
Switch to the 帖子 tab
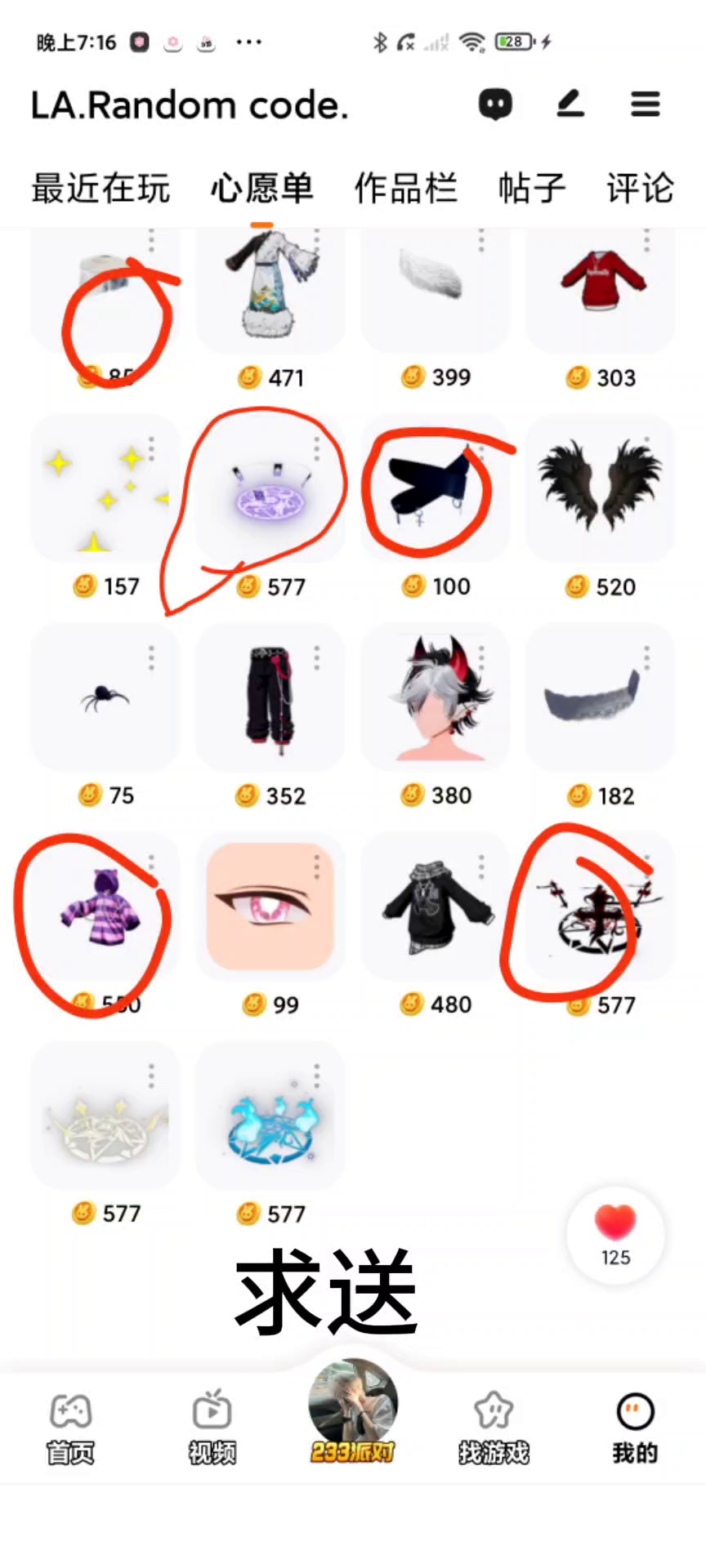click(x=532, y=189)
